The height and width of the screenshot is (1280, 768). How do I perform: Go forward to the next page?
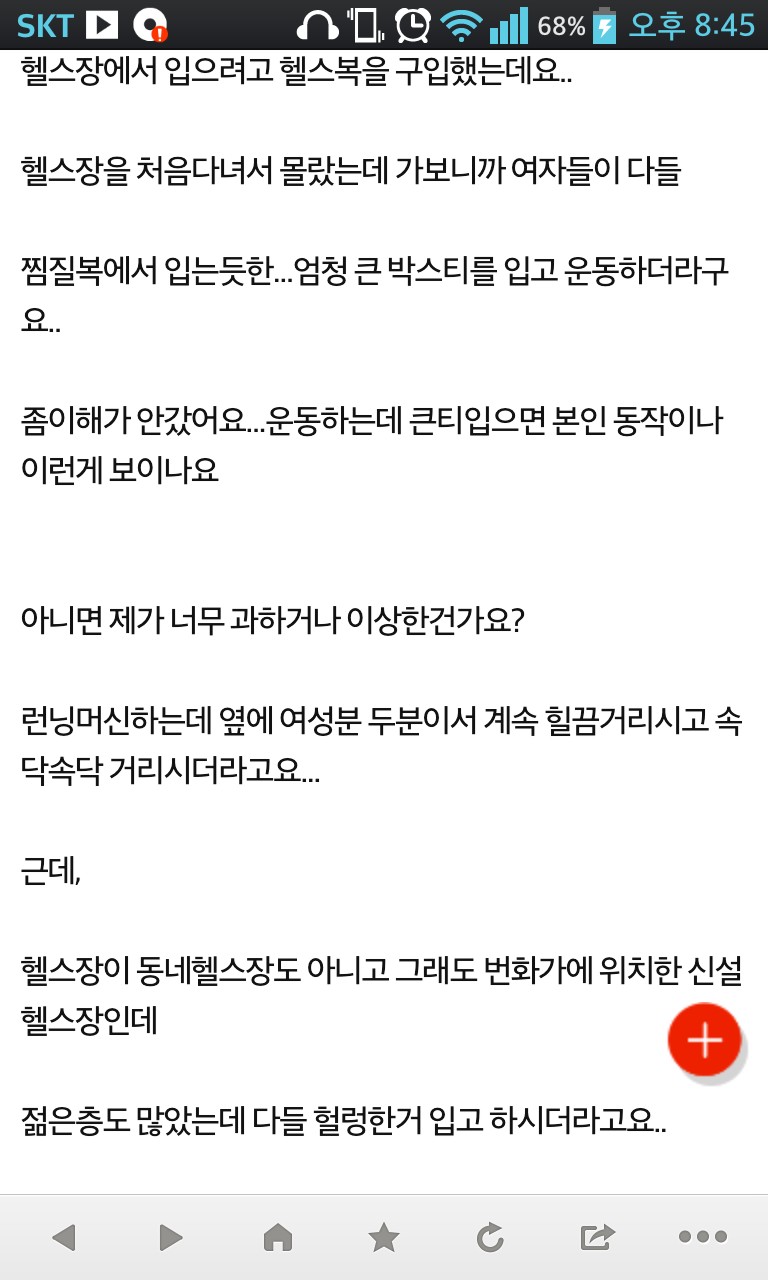click(x=171, y=1238)
